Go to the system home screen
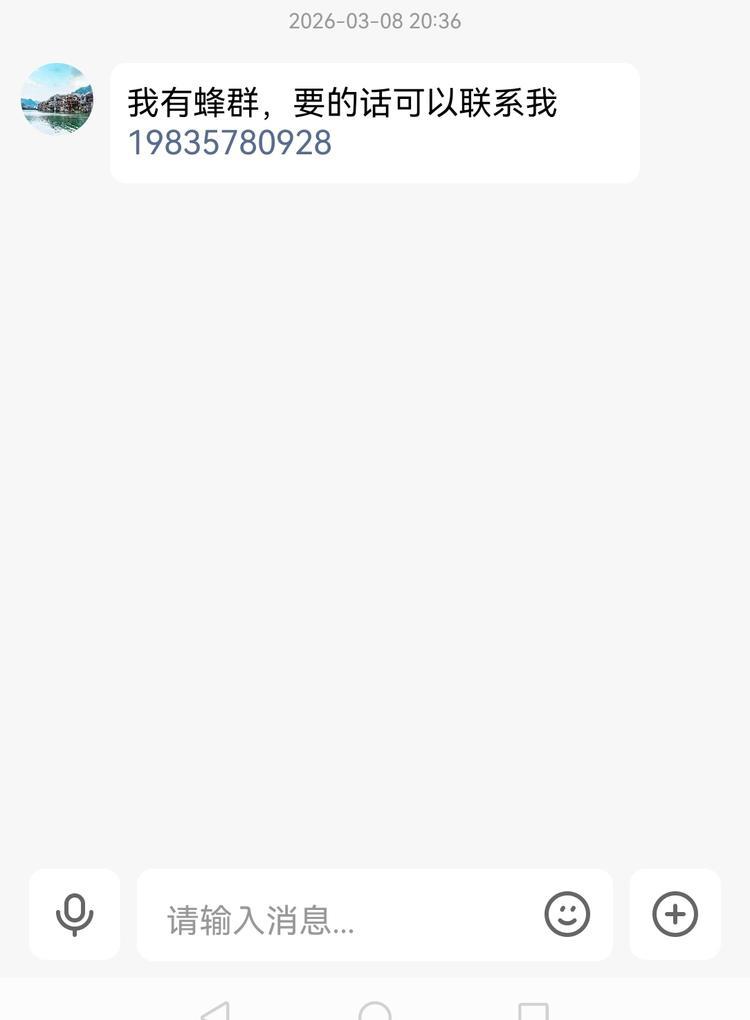750x1020 pixels. tap(375, 1012)
